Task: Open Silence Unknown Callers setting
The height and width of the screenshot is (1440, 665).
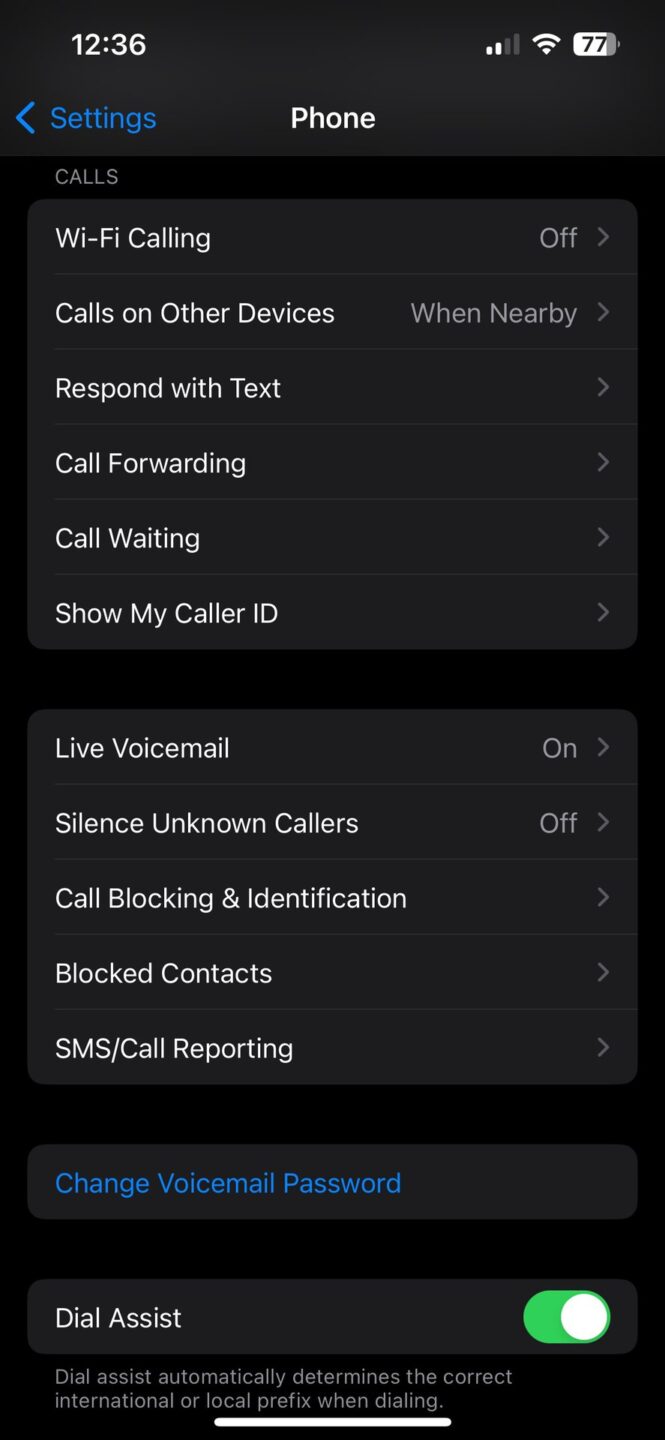Action: tap(332, 823)
